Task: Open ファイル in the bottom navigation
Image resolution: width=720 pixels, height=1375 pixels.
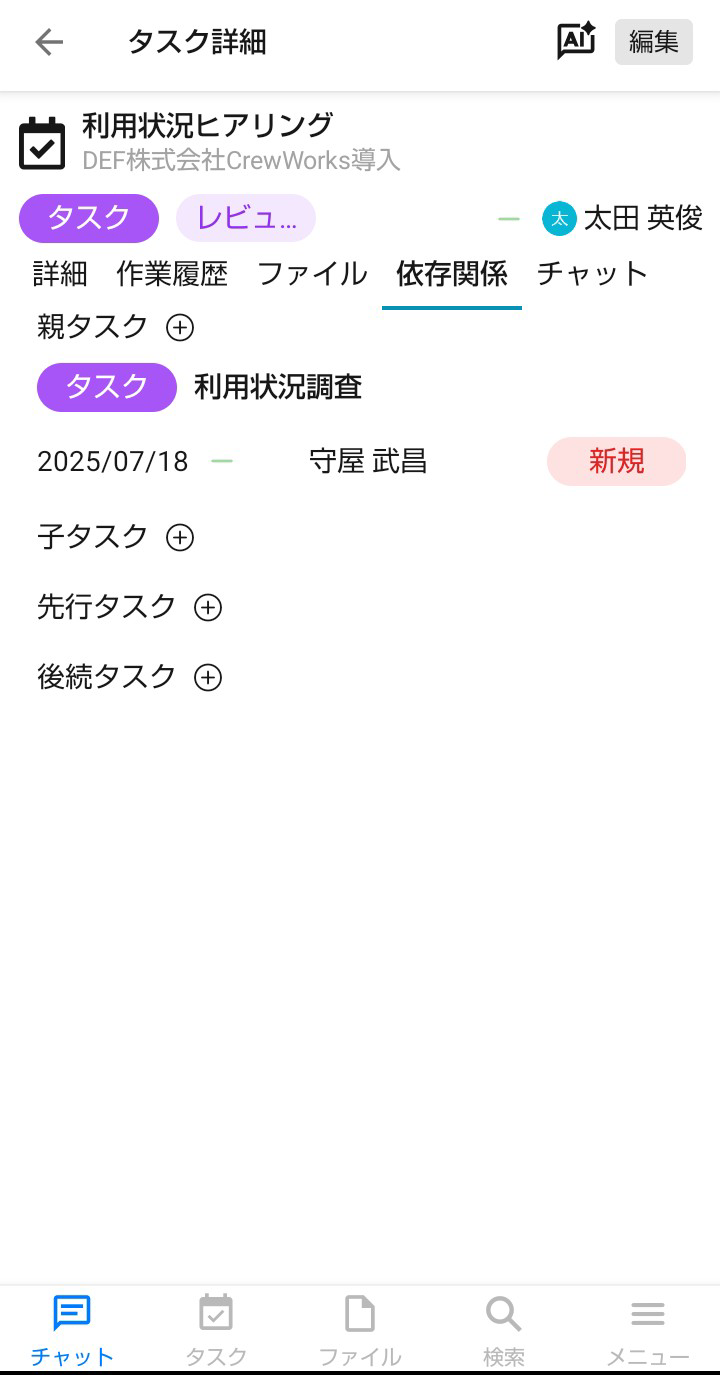Action: click(x=360, y=1329)
